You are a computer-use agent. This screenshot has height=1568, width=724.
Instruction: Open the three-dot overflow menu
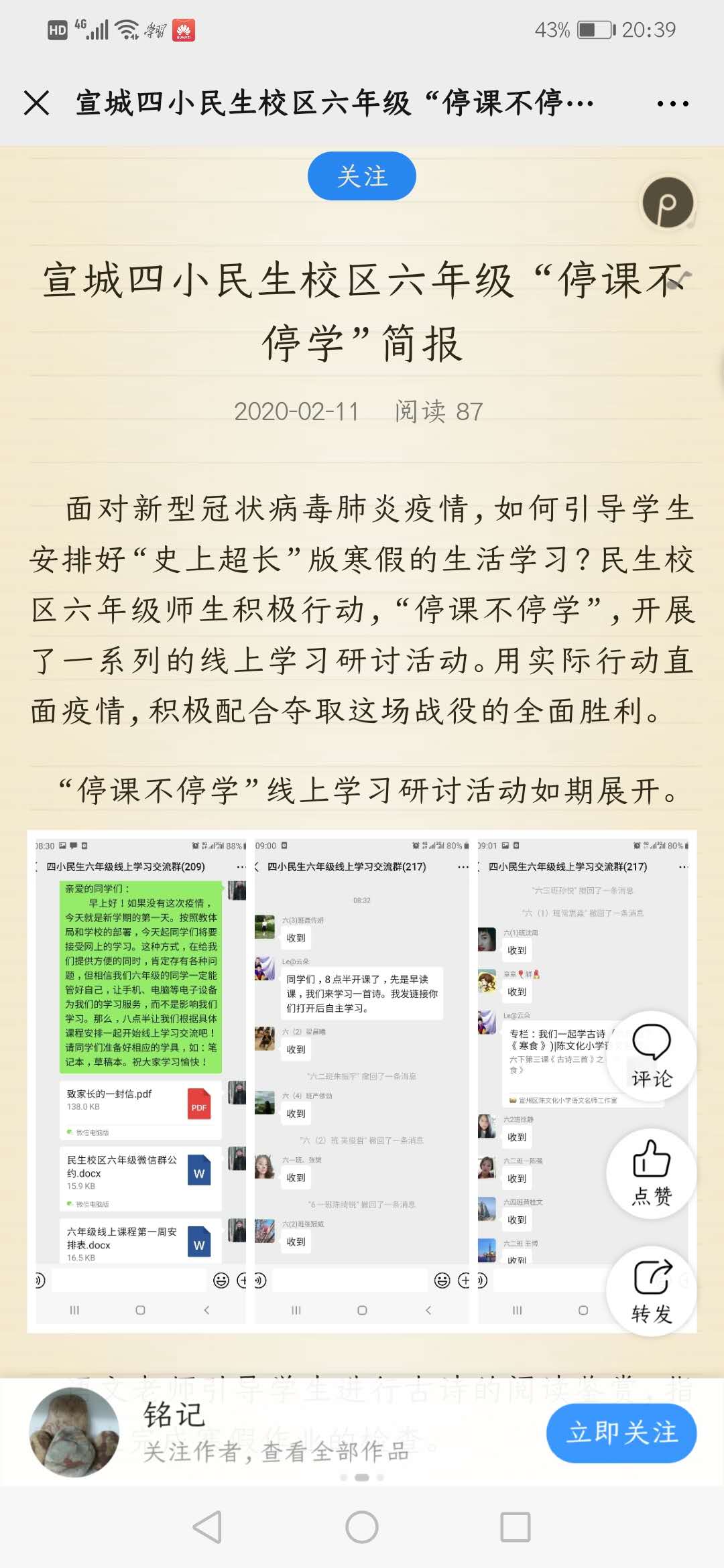[x=672, y=103]
